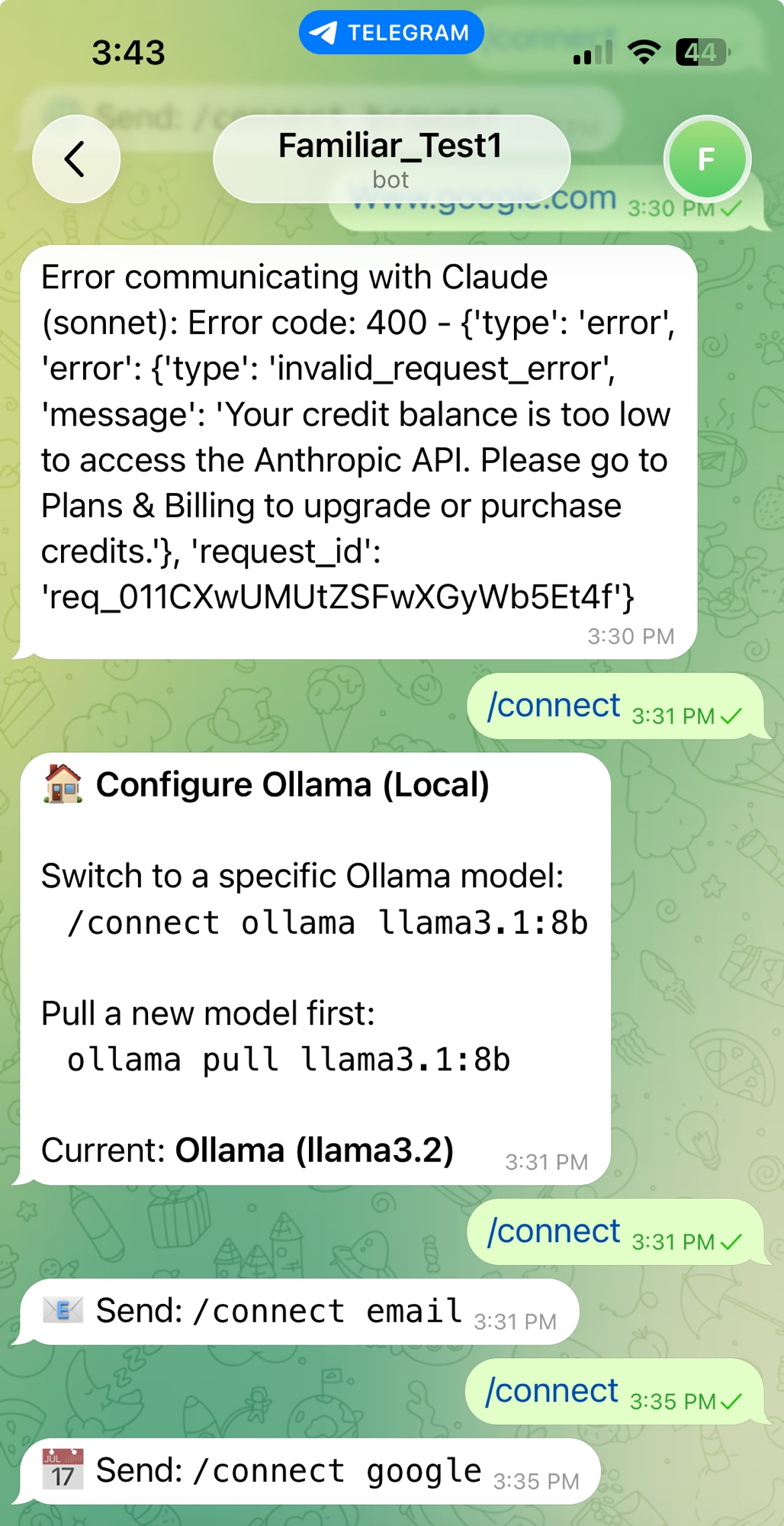The width and height of the screenshot is (784, 1526).
Task: Go back to the chat list
Action: (76, 159)
